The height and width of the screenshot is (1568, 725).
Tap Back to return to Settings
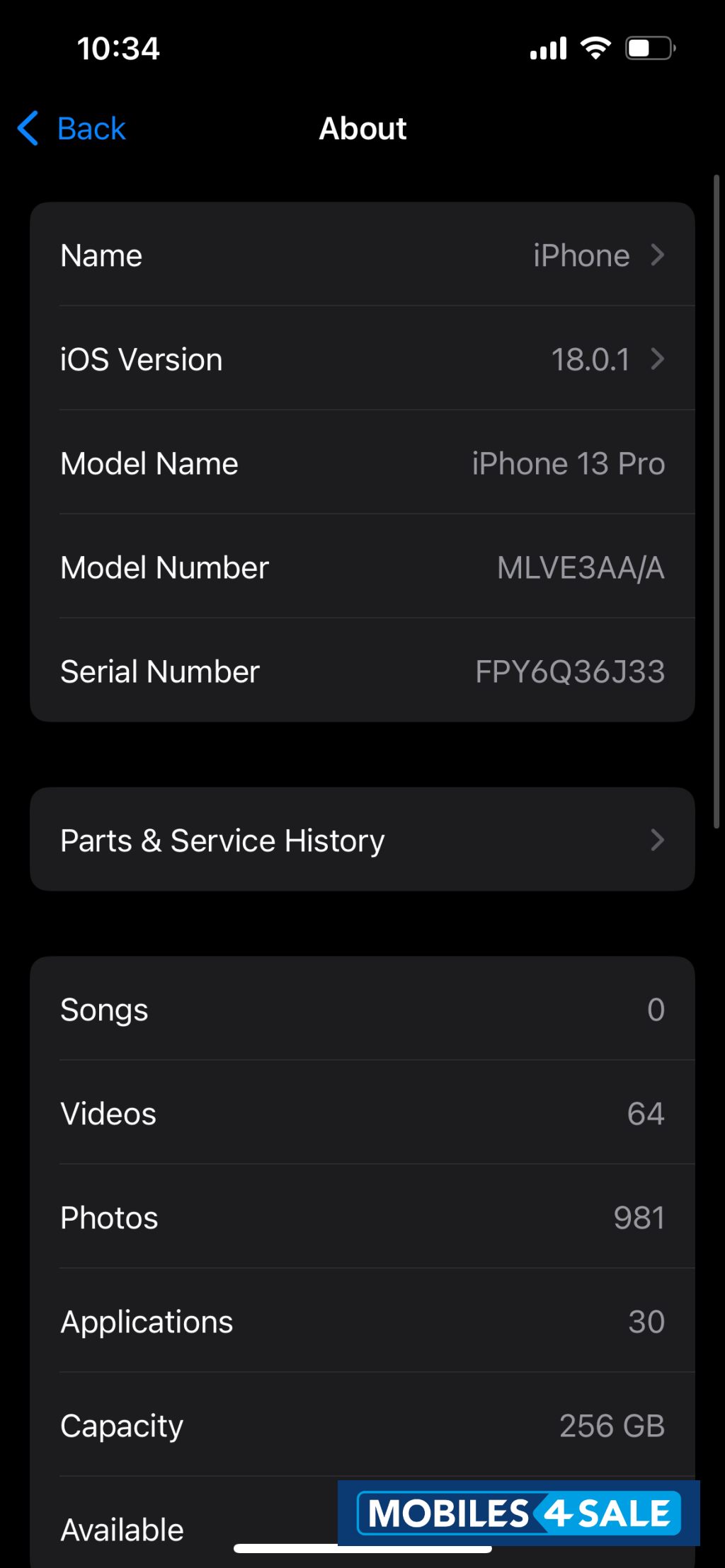(x=91, y=129)
